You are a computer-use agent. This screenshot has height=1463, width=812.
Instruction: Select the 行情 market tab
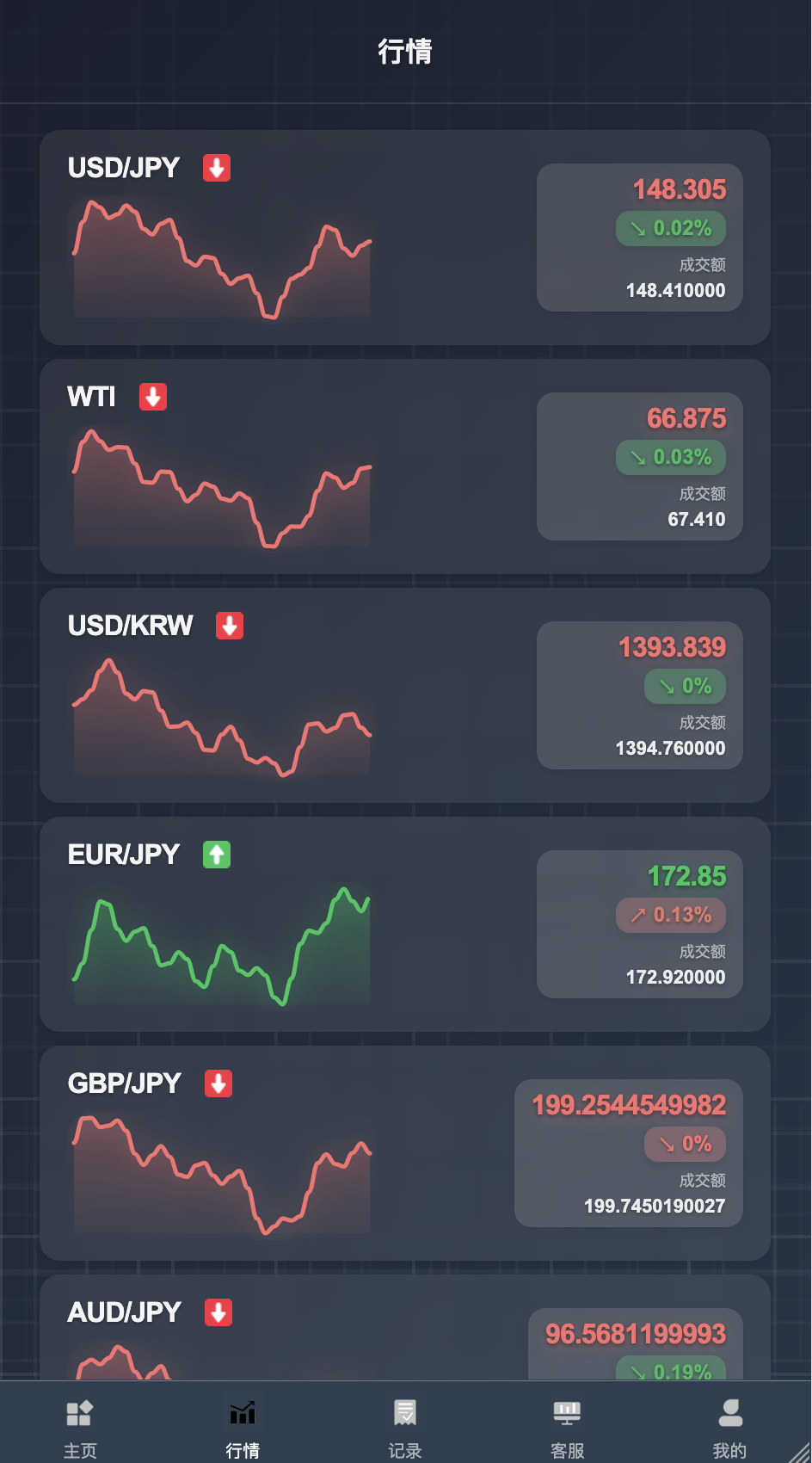click(x=243, y=1426)
